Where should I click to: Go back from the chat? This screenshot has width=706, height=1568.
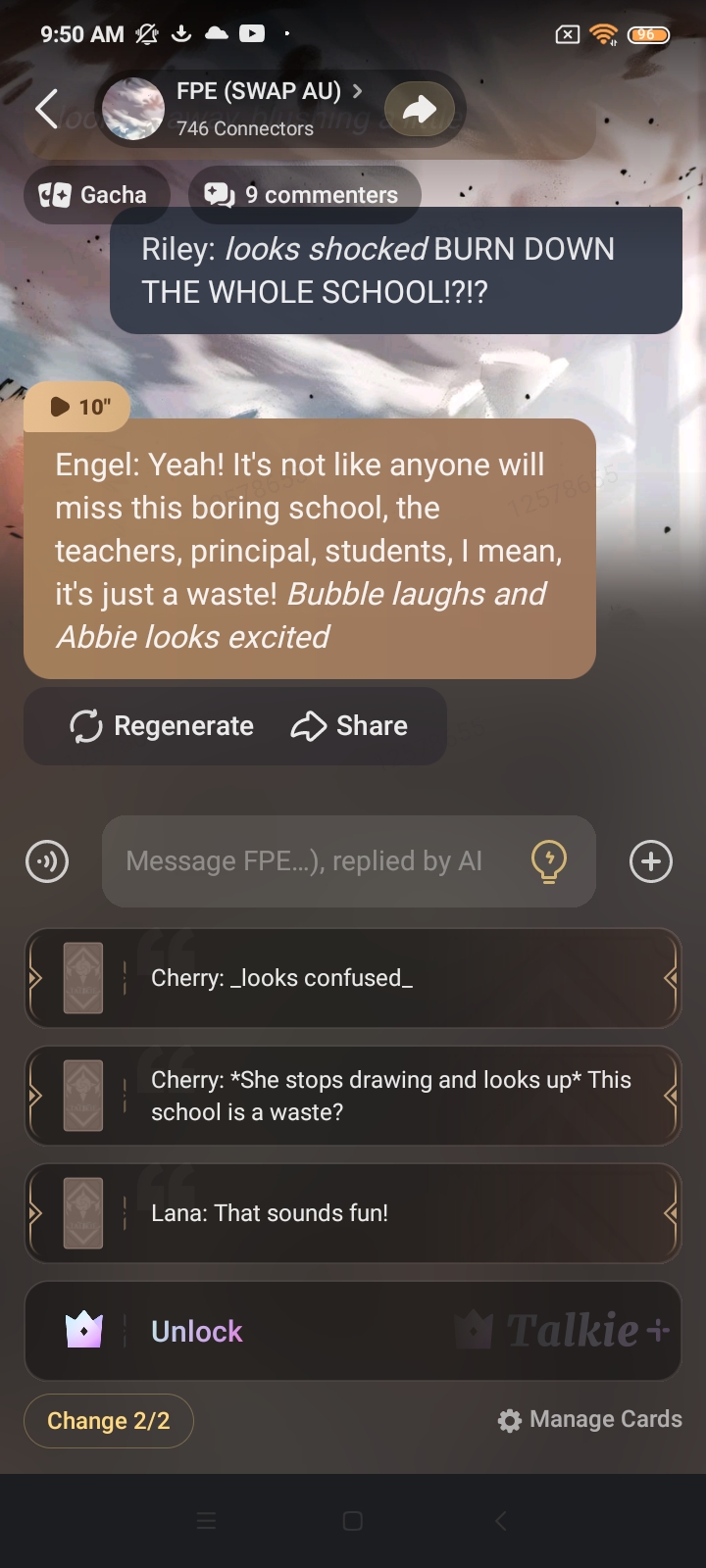pos(47,109)
